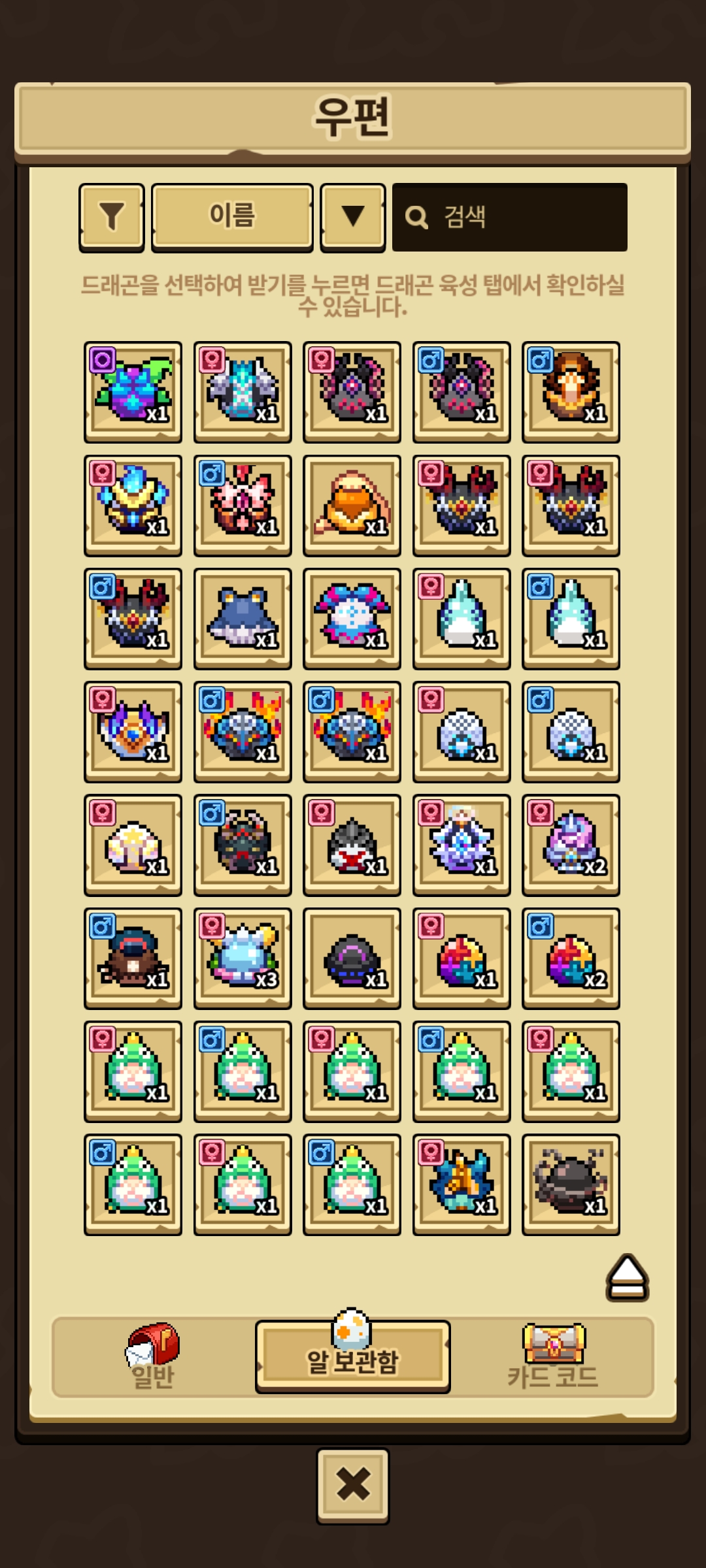This screenshot has height=1568, width=706.
Task: Select the male brown egg with blue hat
Action: pyautogui.click(x=133, y=957)
